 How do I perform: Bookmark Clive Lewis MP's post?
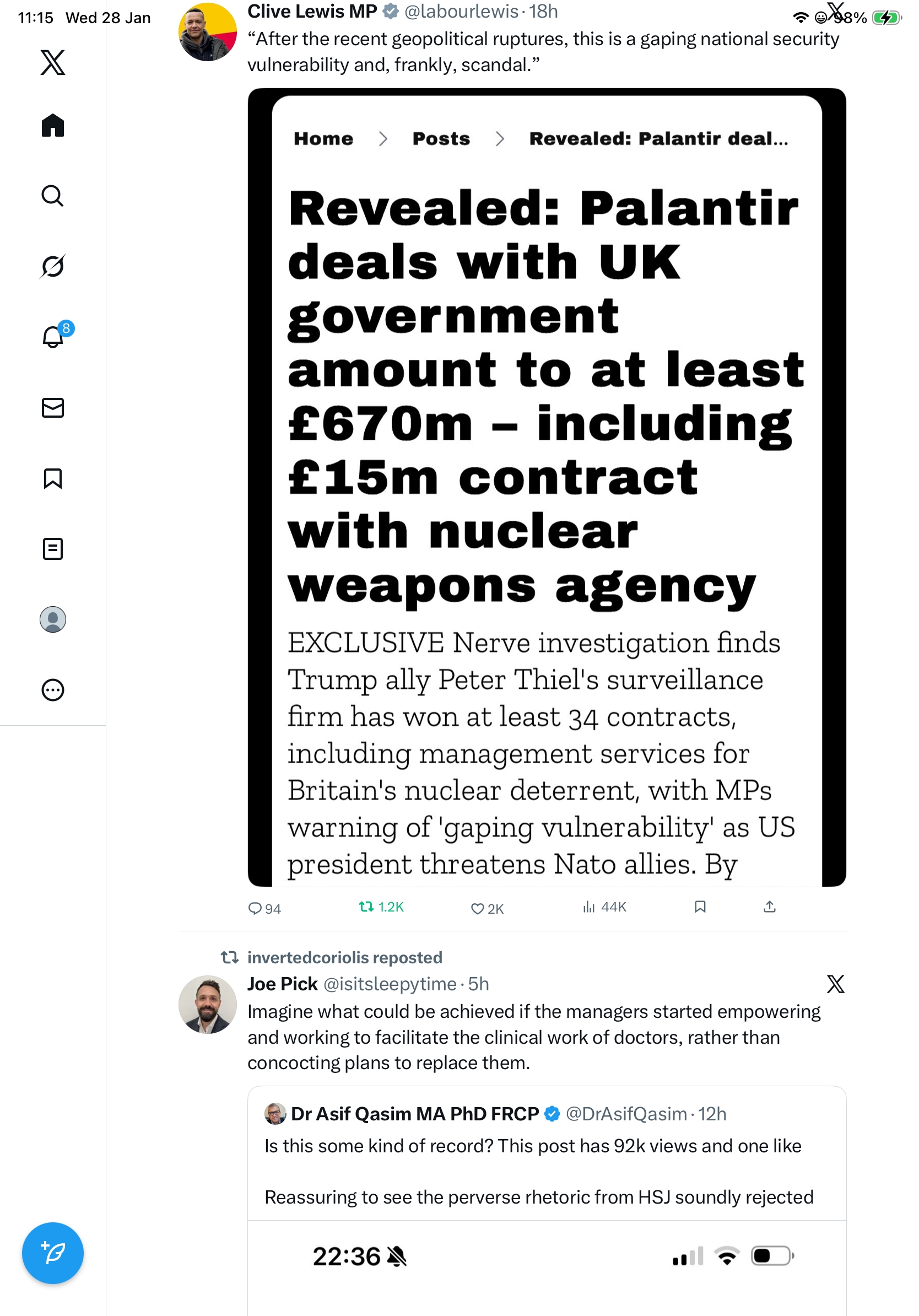pyautogui.click(x=700, y=907)
